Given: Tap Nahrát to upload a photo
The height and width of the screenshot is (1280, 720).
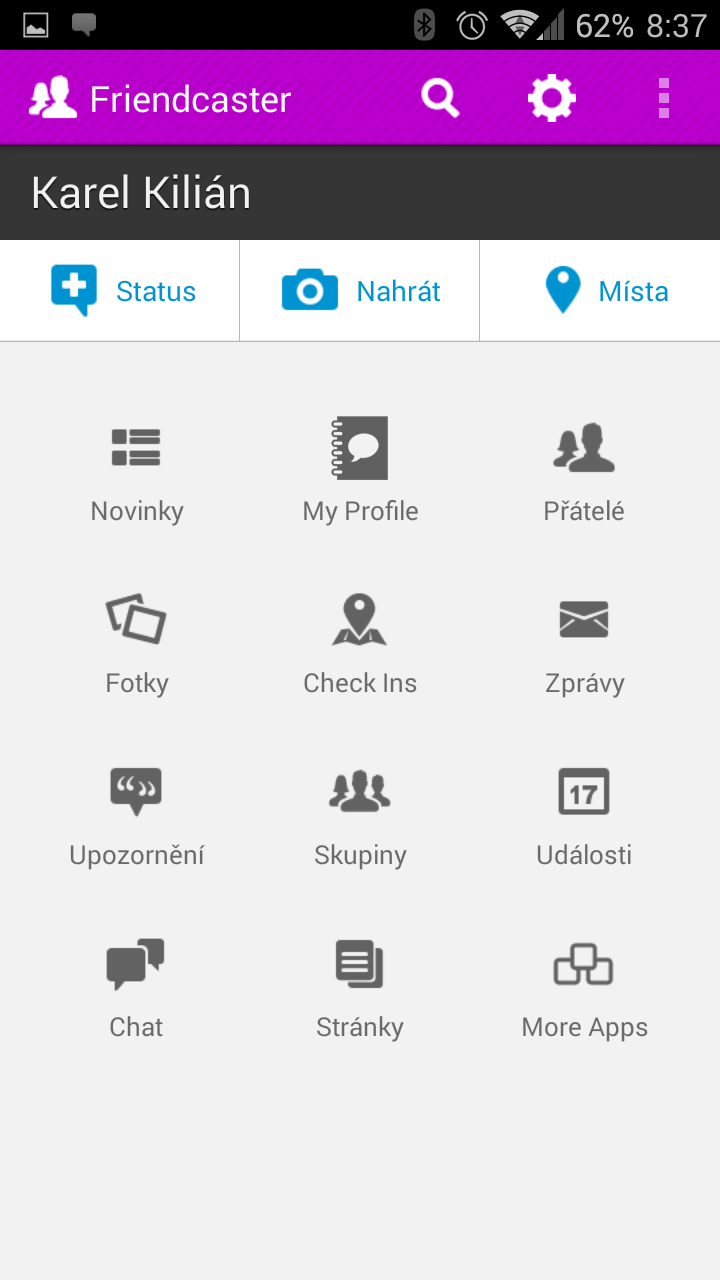Looking at the screenshot, I should (360, 291).
